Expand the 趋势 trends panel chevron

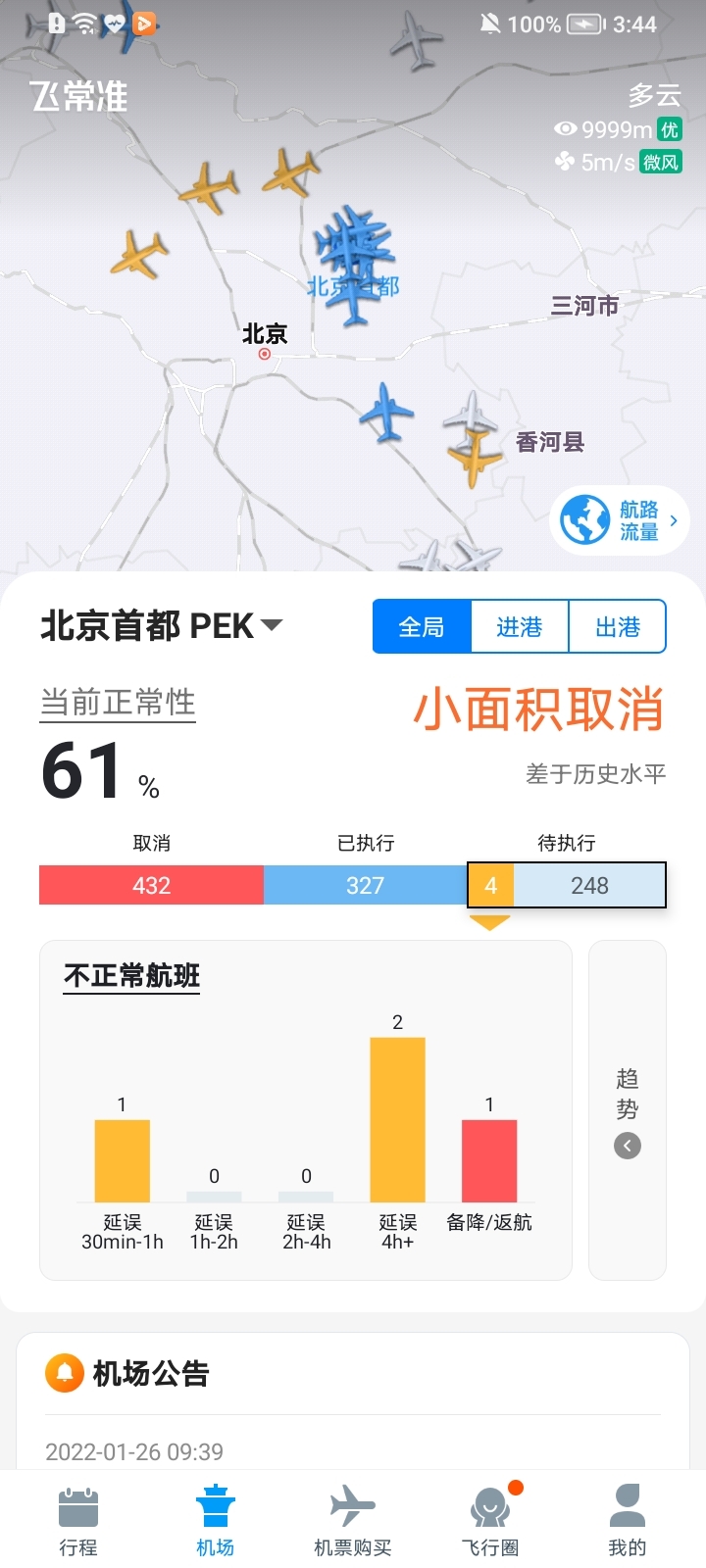coord(627,1145)
